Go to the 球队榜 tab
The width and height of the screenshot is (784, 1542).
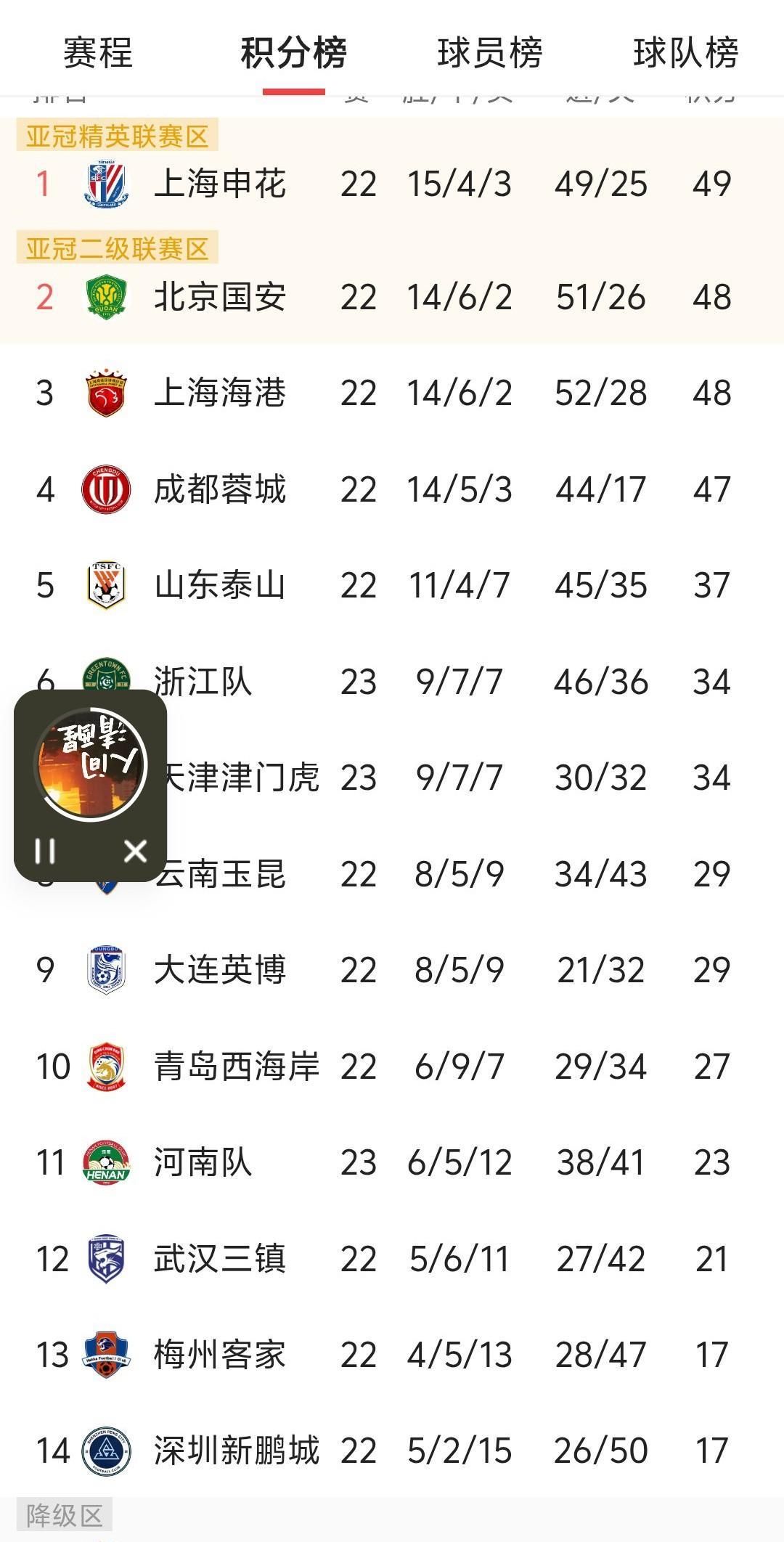tap(685, 53)
